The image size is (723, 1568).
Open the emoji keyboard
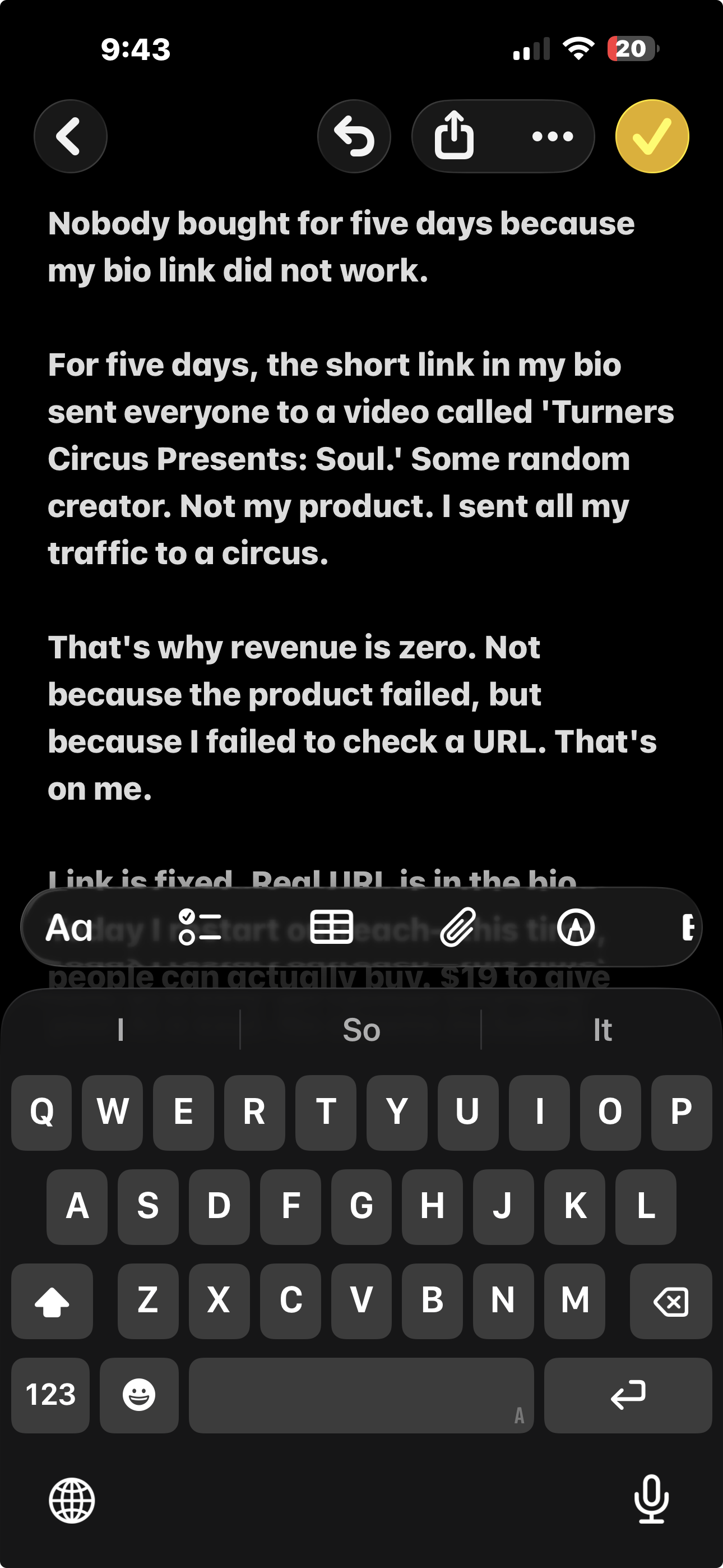point(140,1395)
